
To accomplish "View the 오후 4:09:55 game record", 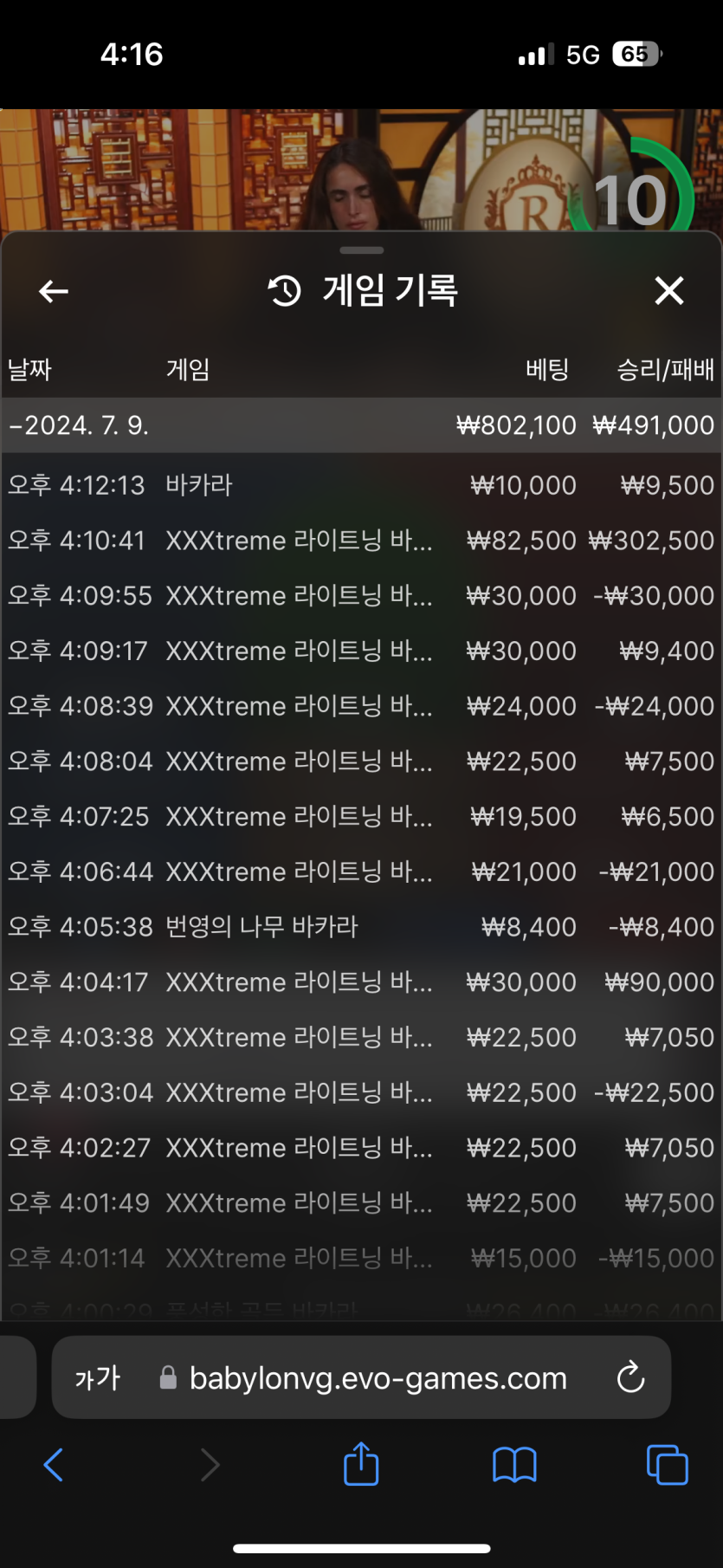I will click(x=361, y=596).
